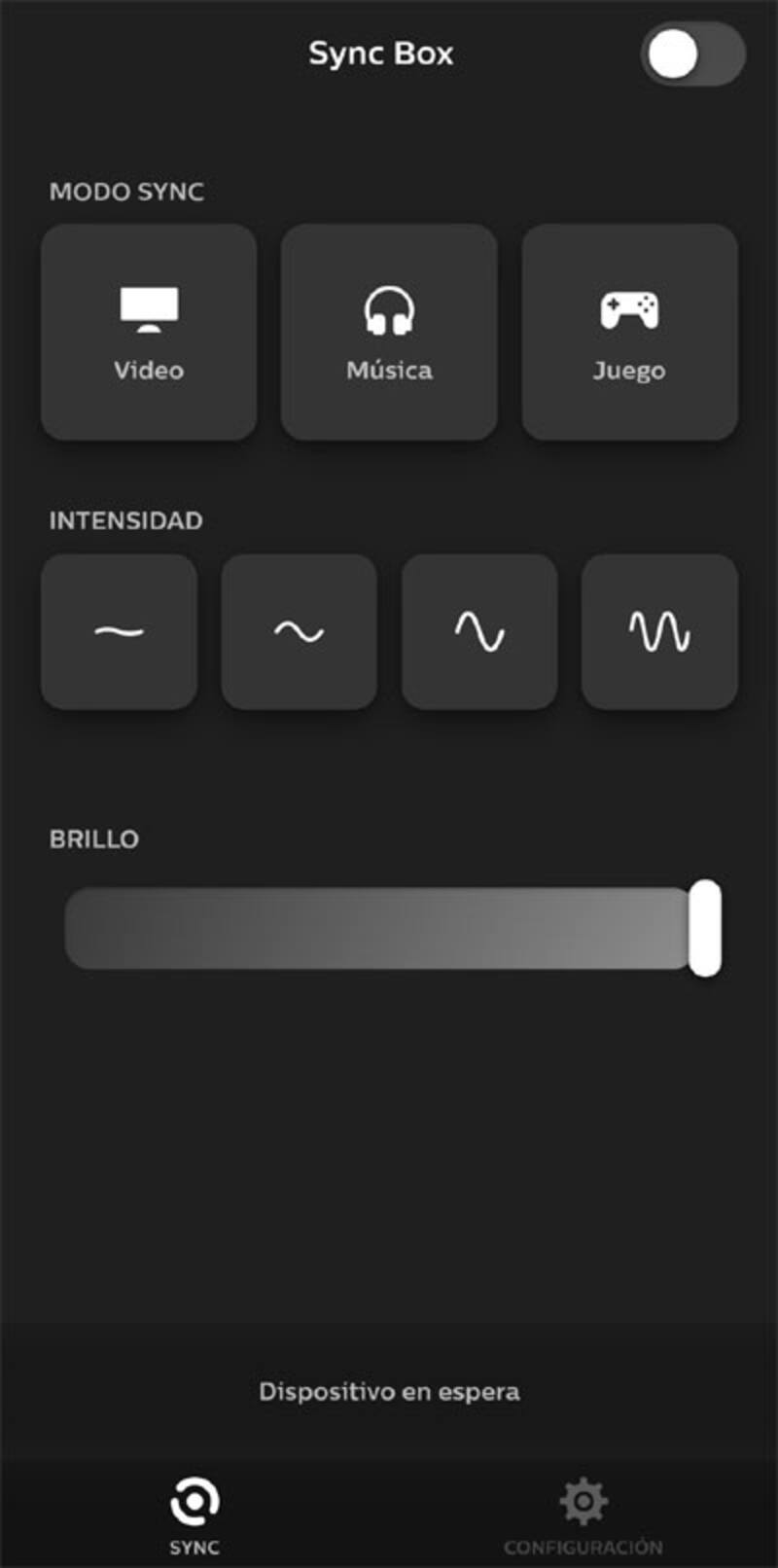The width and height of the screenshot is (778, 1568).
Task: Go to the Configuración tab
Action: coord(583,1515)
